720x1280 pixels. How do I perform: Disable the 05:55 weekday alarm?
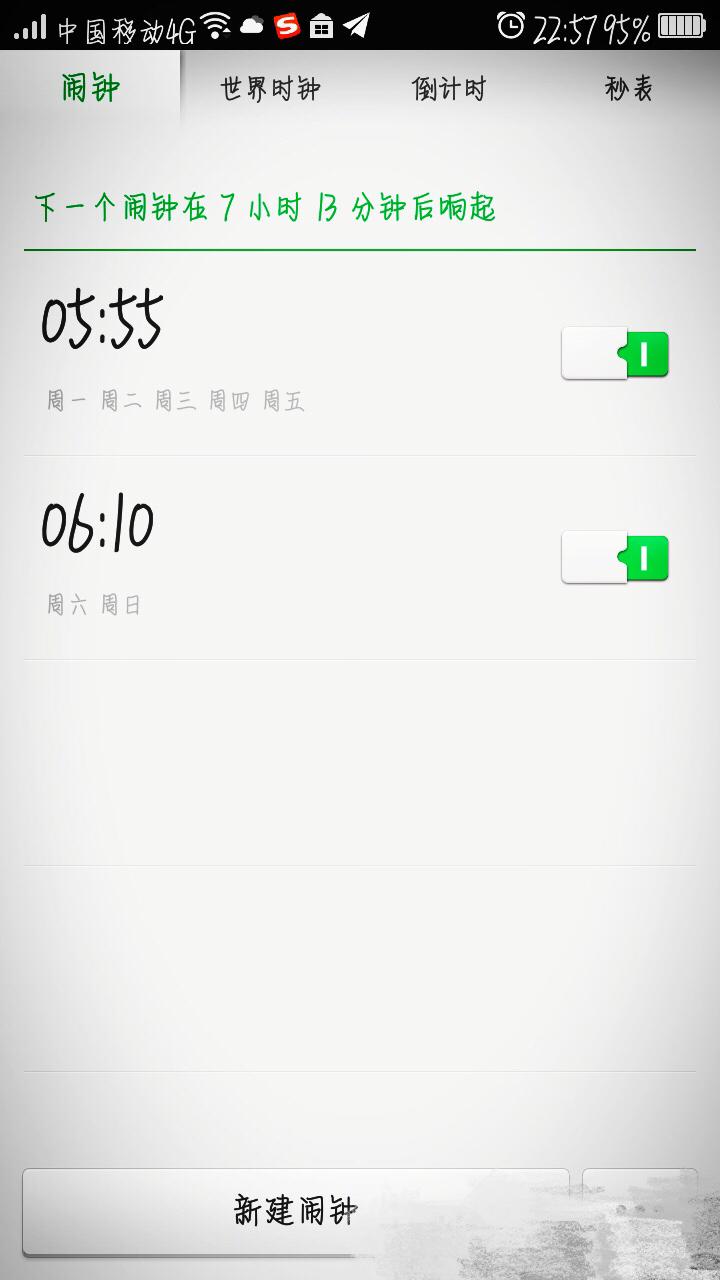[614, 352]
